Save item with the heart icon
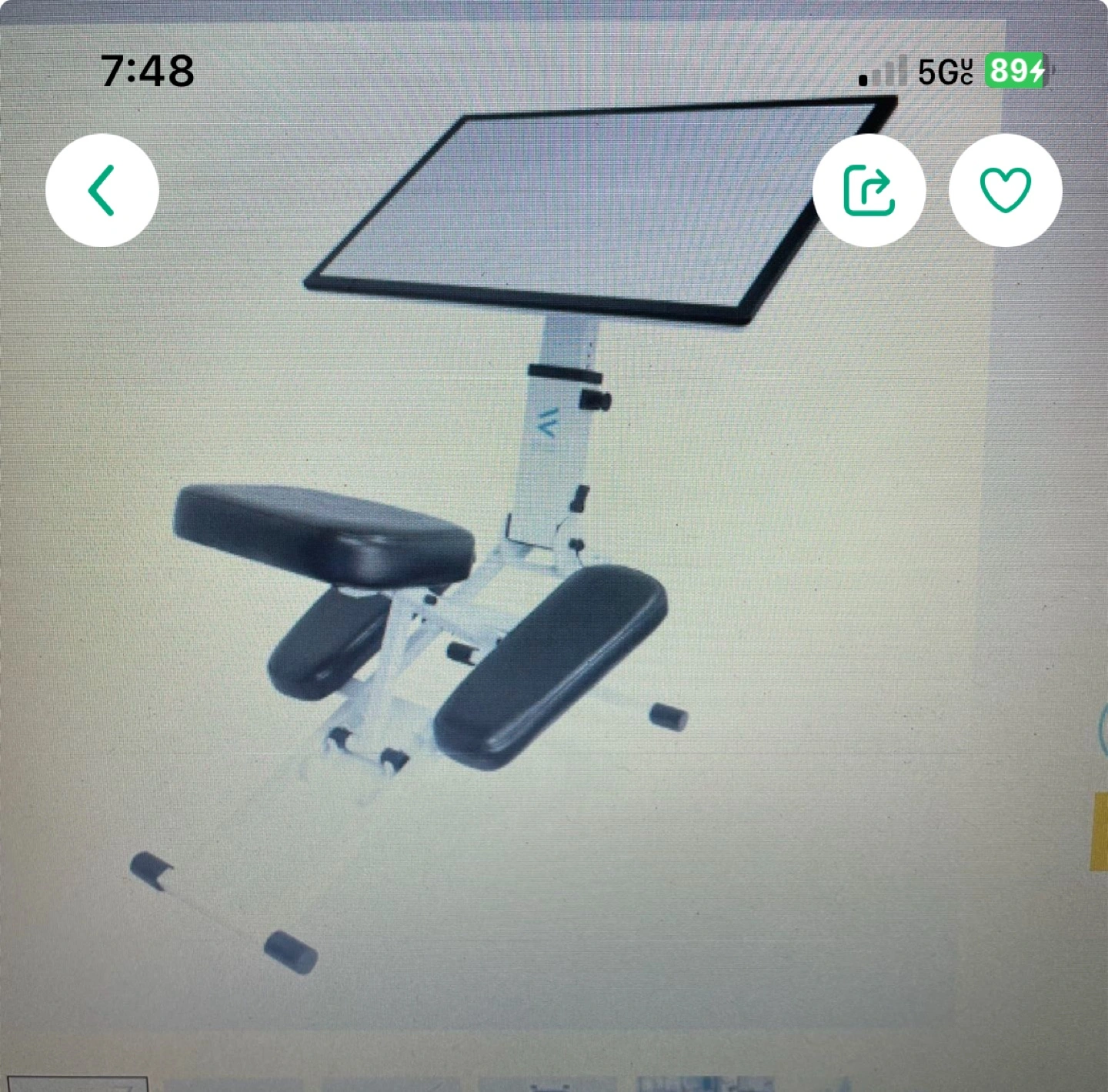Viewport: 1108px width, 1092px height. (1005, 190)
